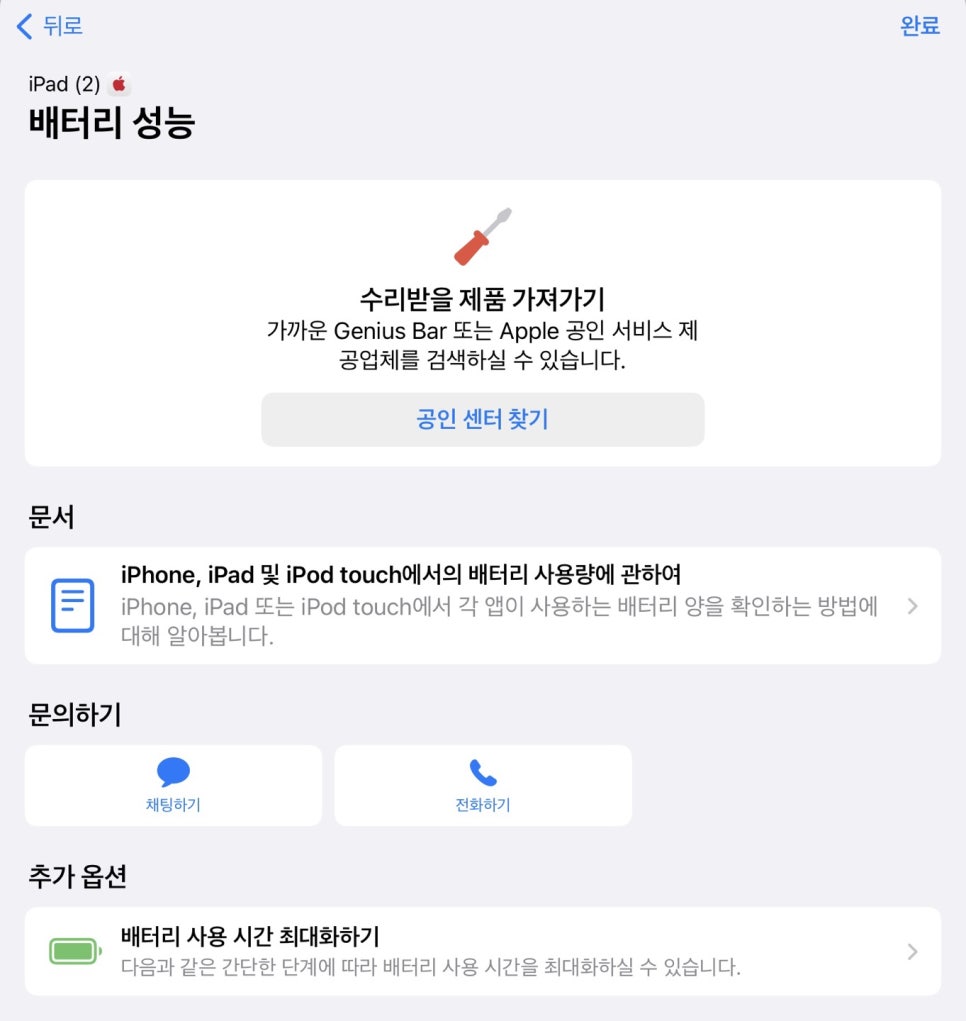Call support with 전화하기
966x1021 pixels.
[x=482, y=785]
